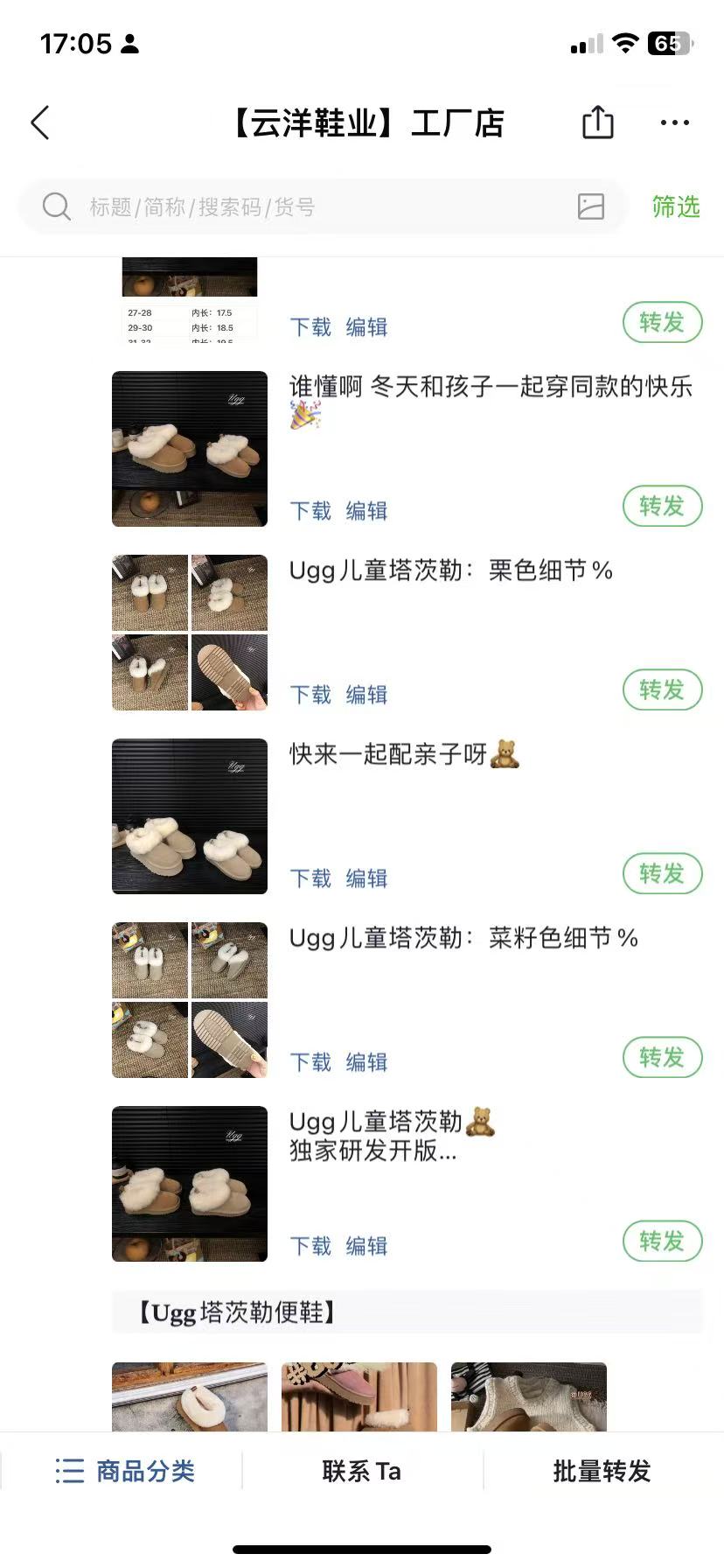Edit the 谁懂啊 冬天和孩子 post
This screenshot has width=724, height=1568.
(x=366, y=511)
